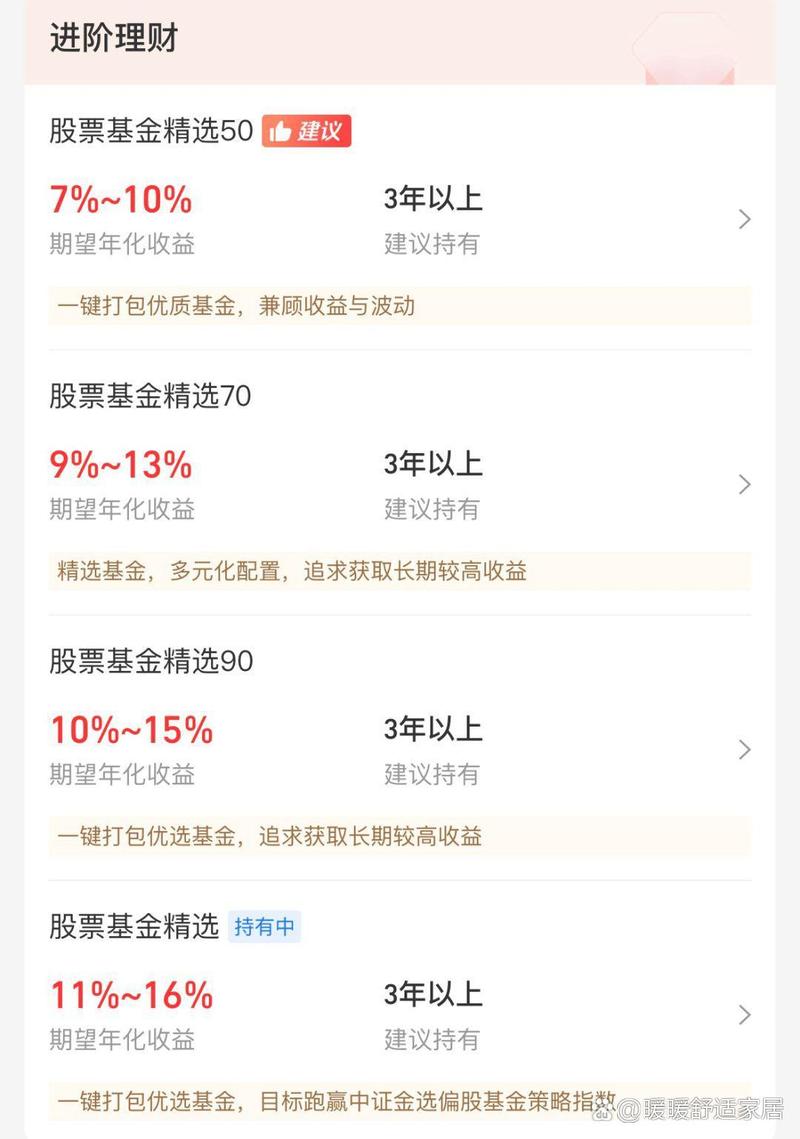Expand details of 股票基金精选70 via its chevron

click(x=744, y=484)
